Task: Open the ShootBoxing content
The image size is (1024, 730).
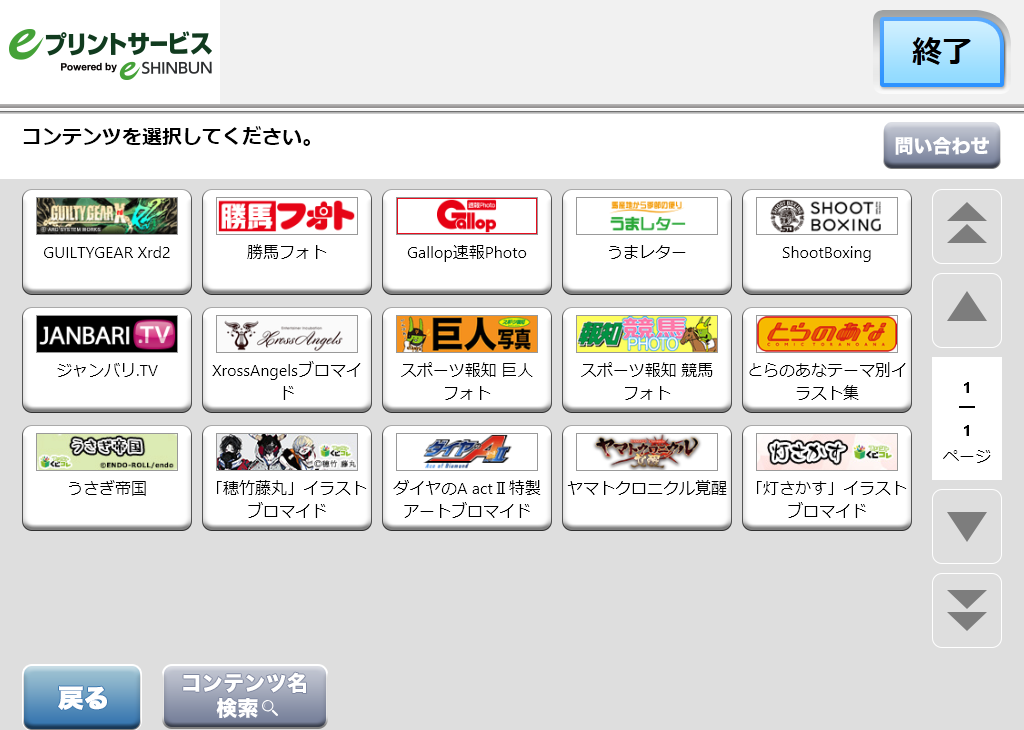Action: [x=827, y=240]
